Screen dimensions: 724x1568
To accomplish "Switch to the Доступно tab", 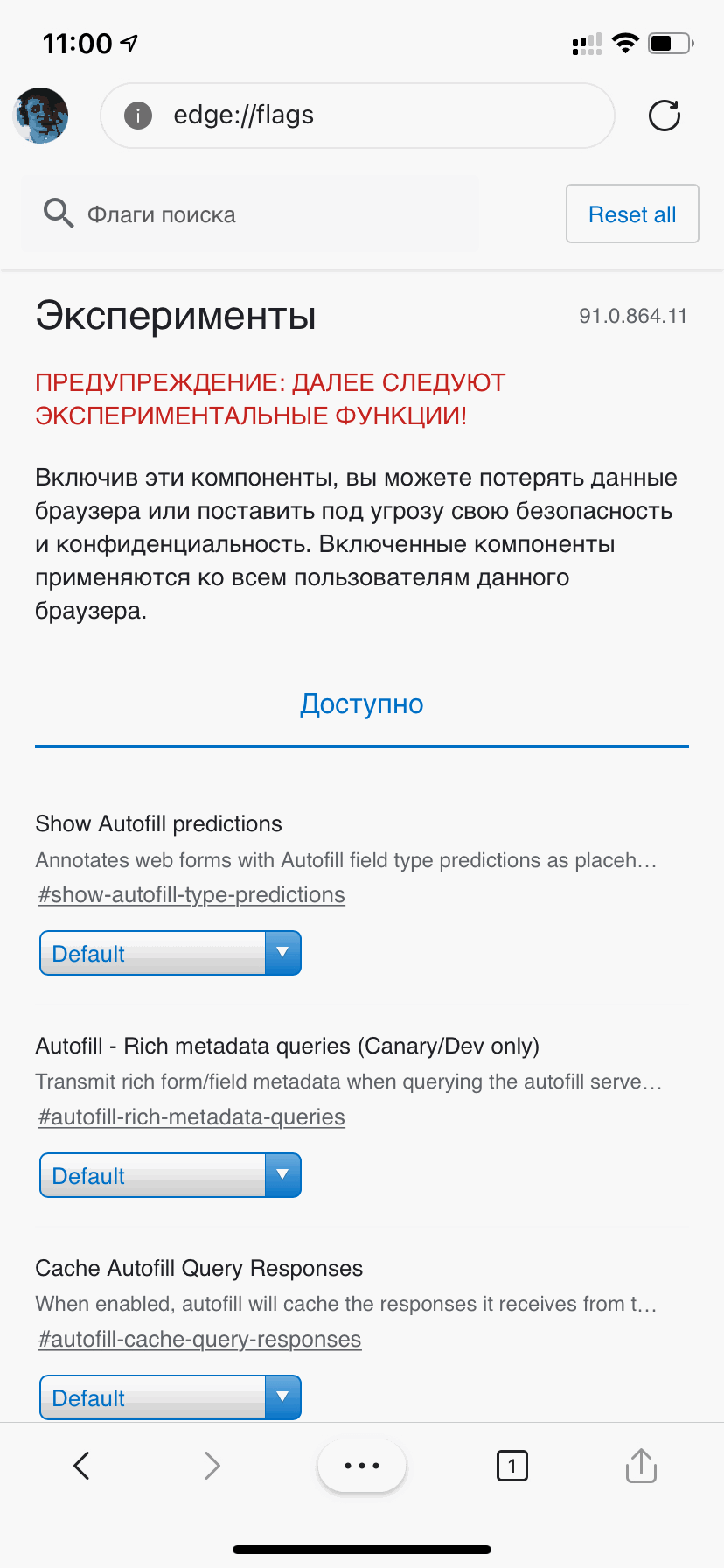I will click(362, 704).
